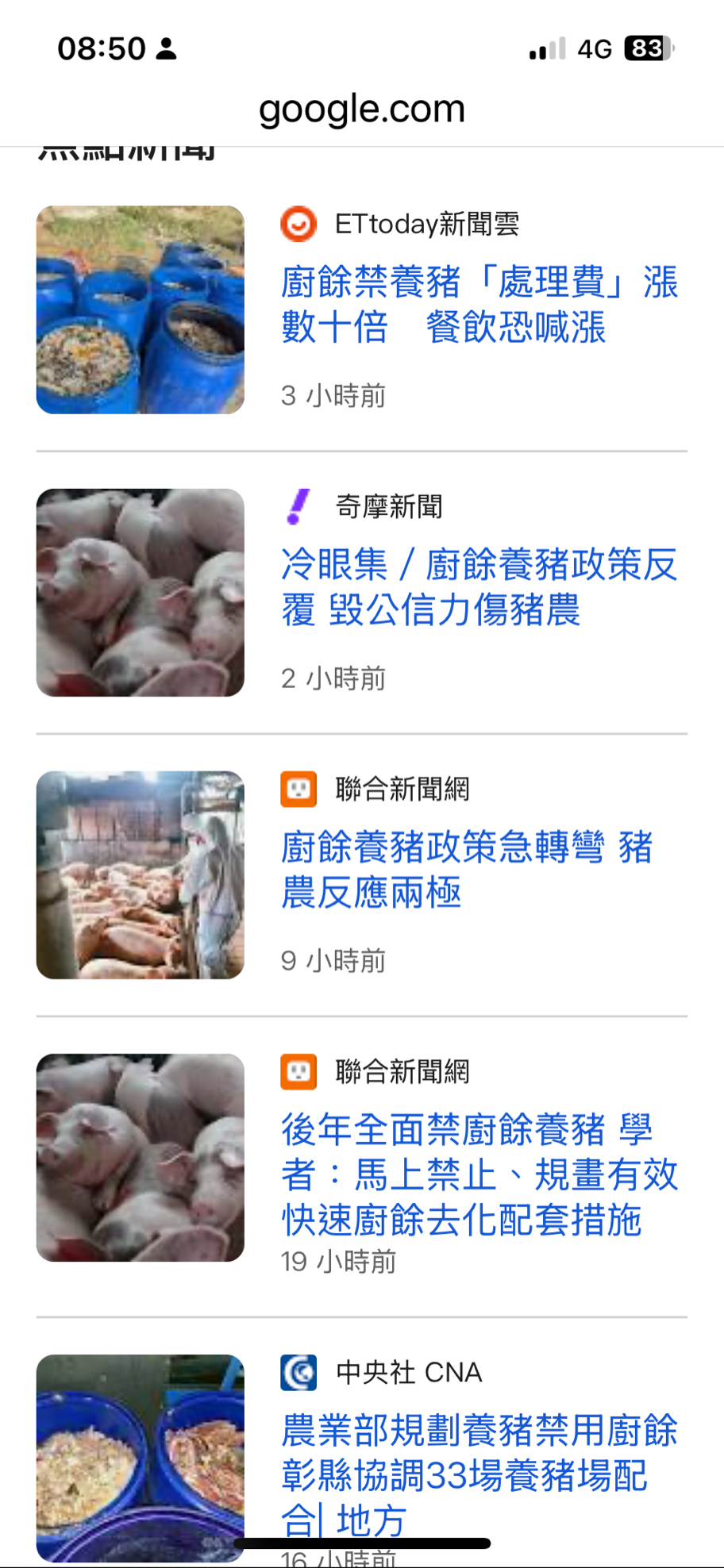The height and width of the screenshot is (1568, 724).
Task: Open the 聯合新聞網 headline 廚餘養豬政策急轉彎
Action: (x=467, y=870)
